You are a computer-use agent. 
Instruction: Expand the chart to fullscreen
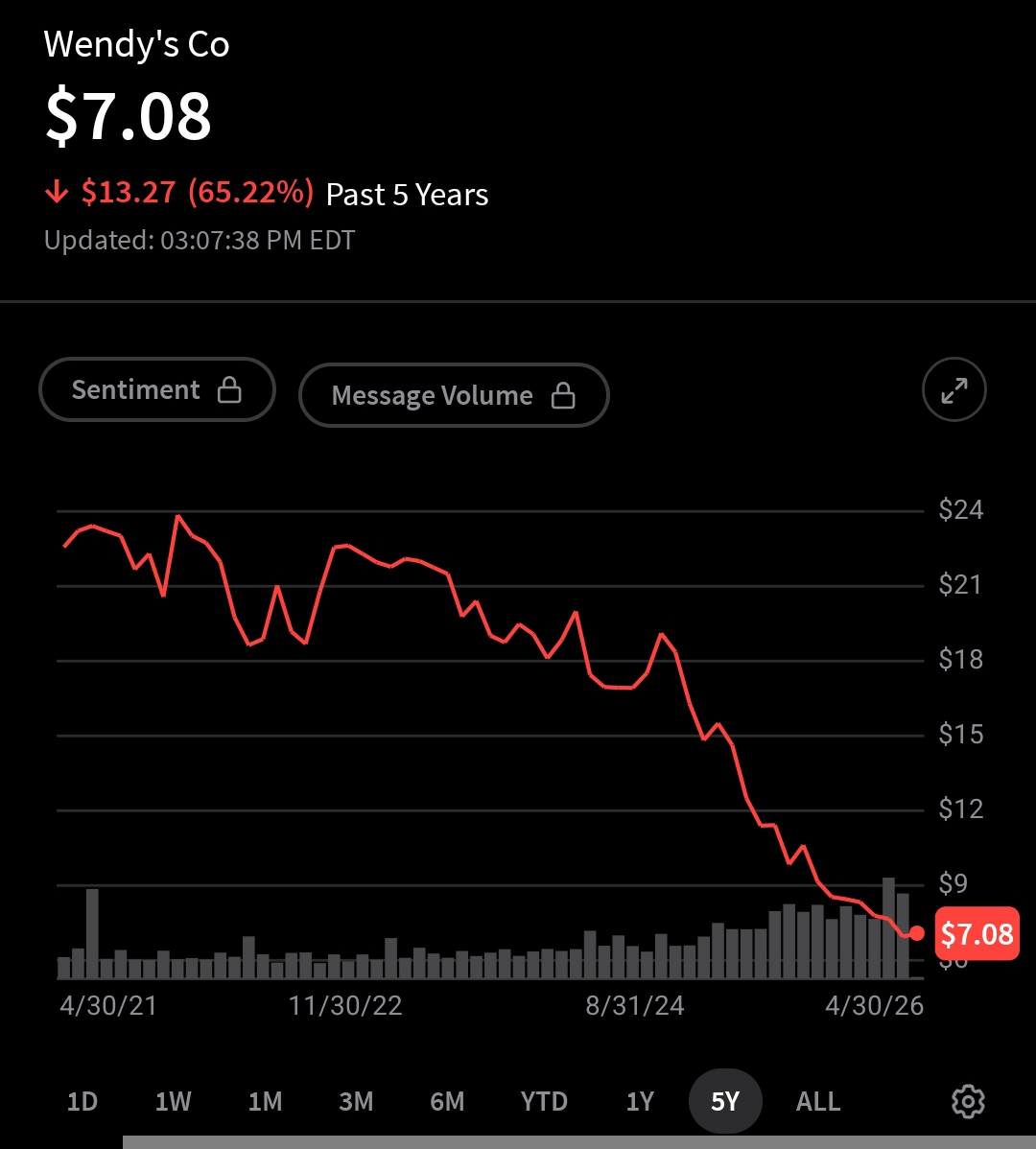pos(954,389)
